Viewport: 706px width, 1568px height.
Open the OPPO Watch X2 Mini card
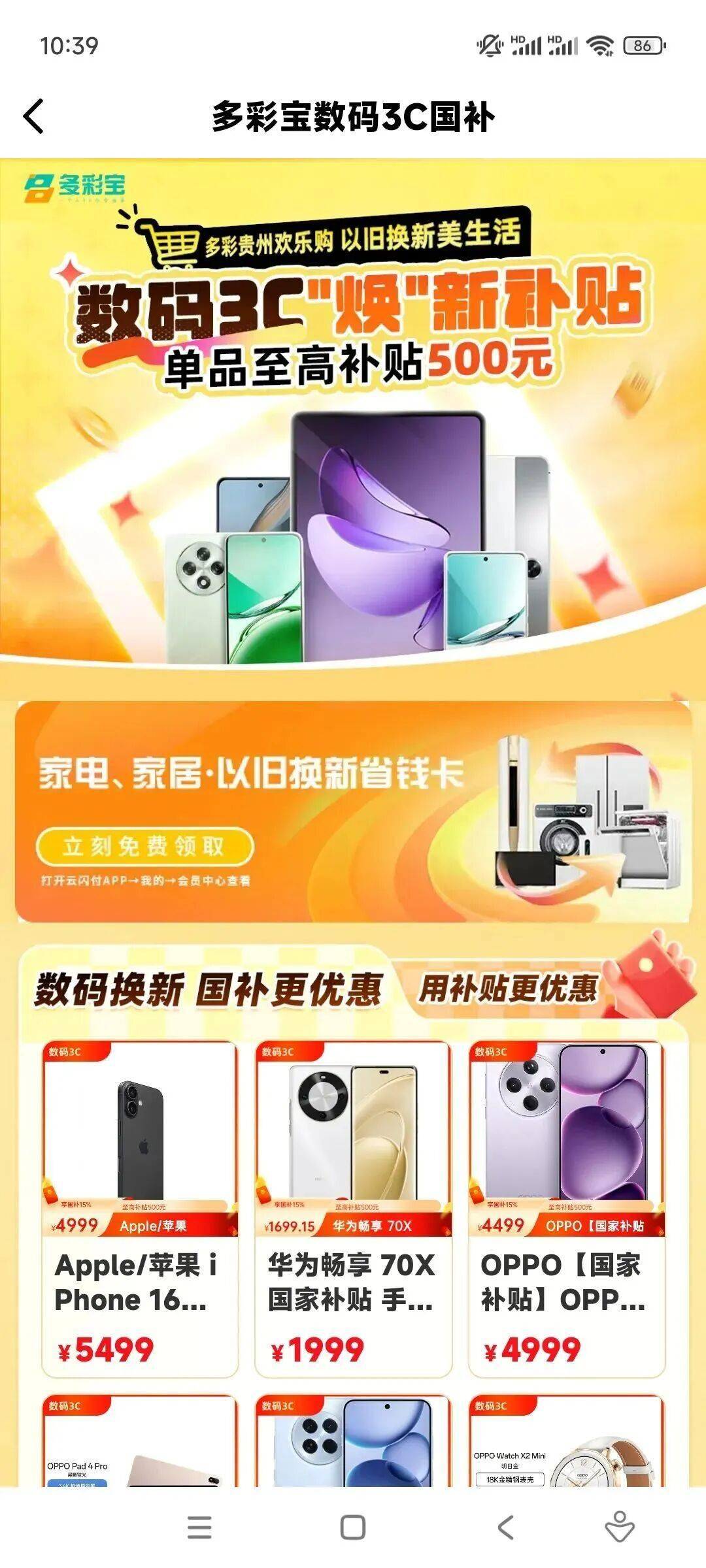pyautogui.click(x=566, y=1444)
